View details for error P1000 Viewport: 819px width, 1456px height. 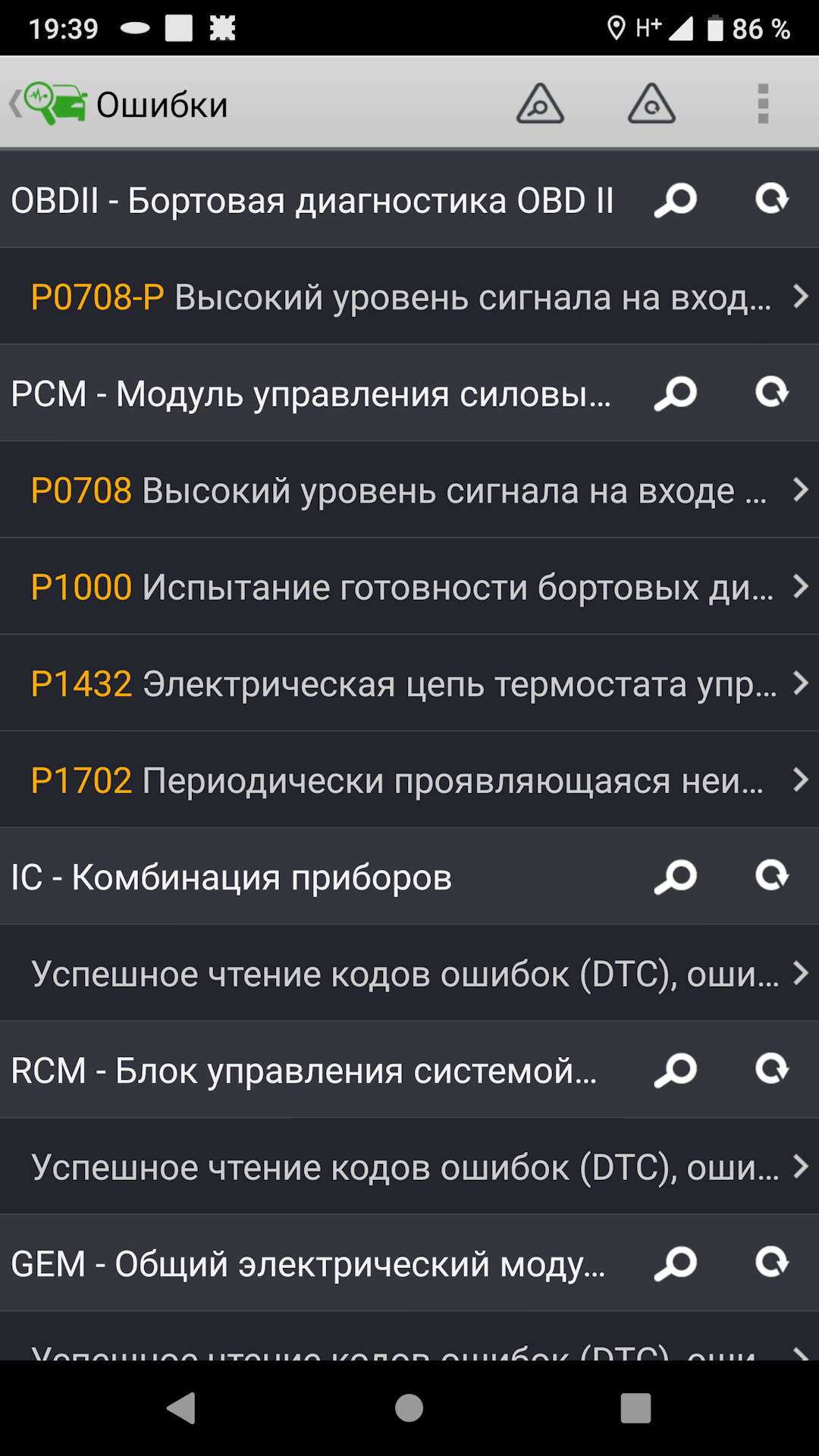coord(409,587)
